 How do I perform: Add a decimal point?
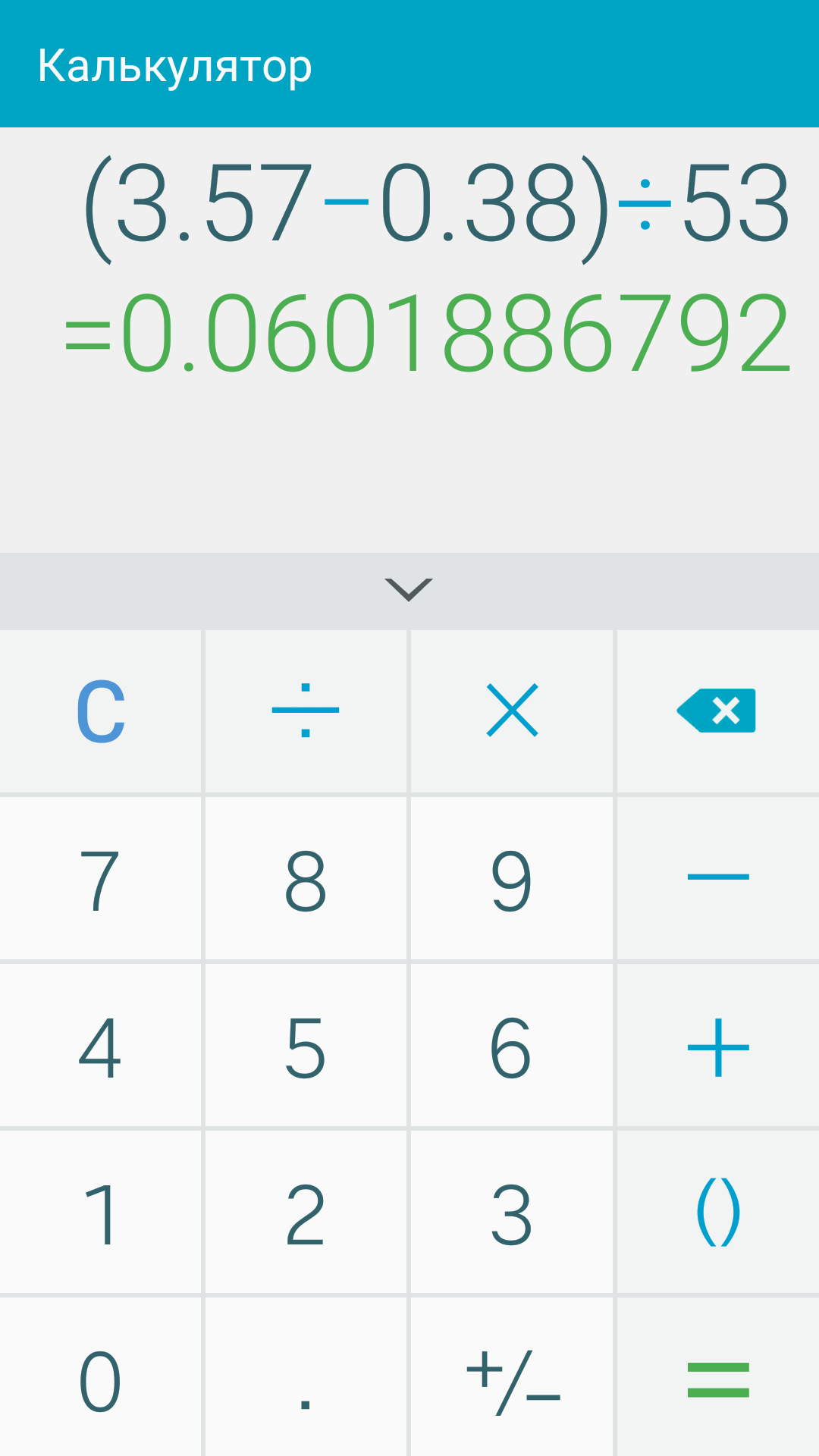[x=306, y=1377]
